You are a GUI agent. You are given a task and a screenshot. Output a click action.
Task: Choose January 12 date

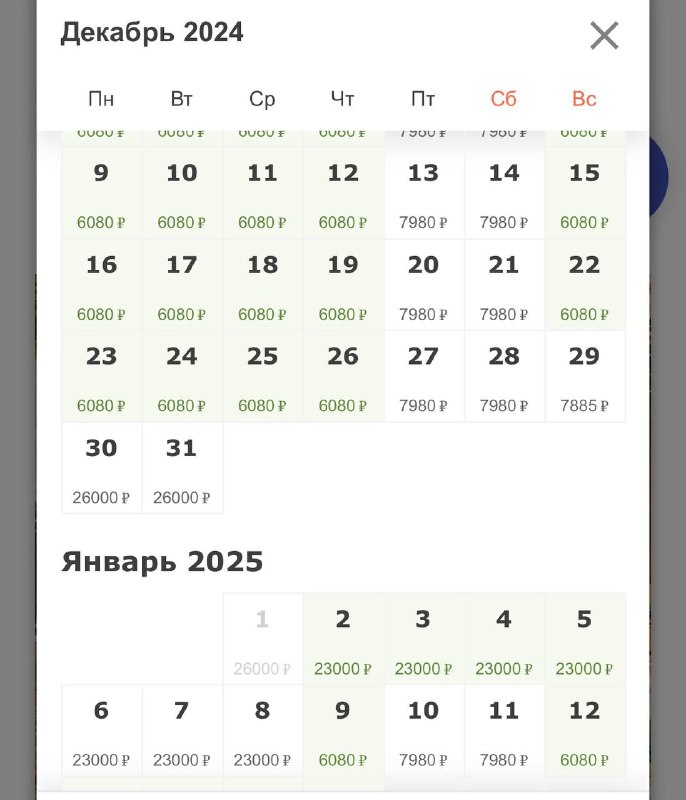584,731
